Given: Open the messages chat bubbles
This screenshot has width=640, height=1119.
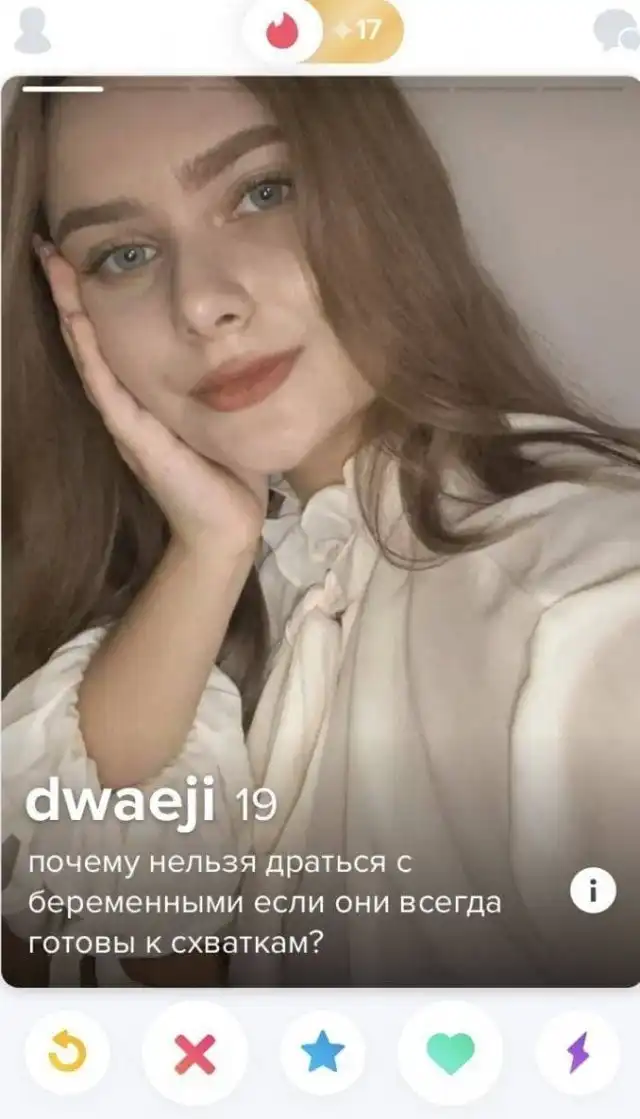Looking at the screenshot, I should point(614,31).
